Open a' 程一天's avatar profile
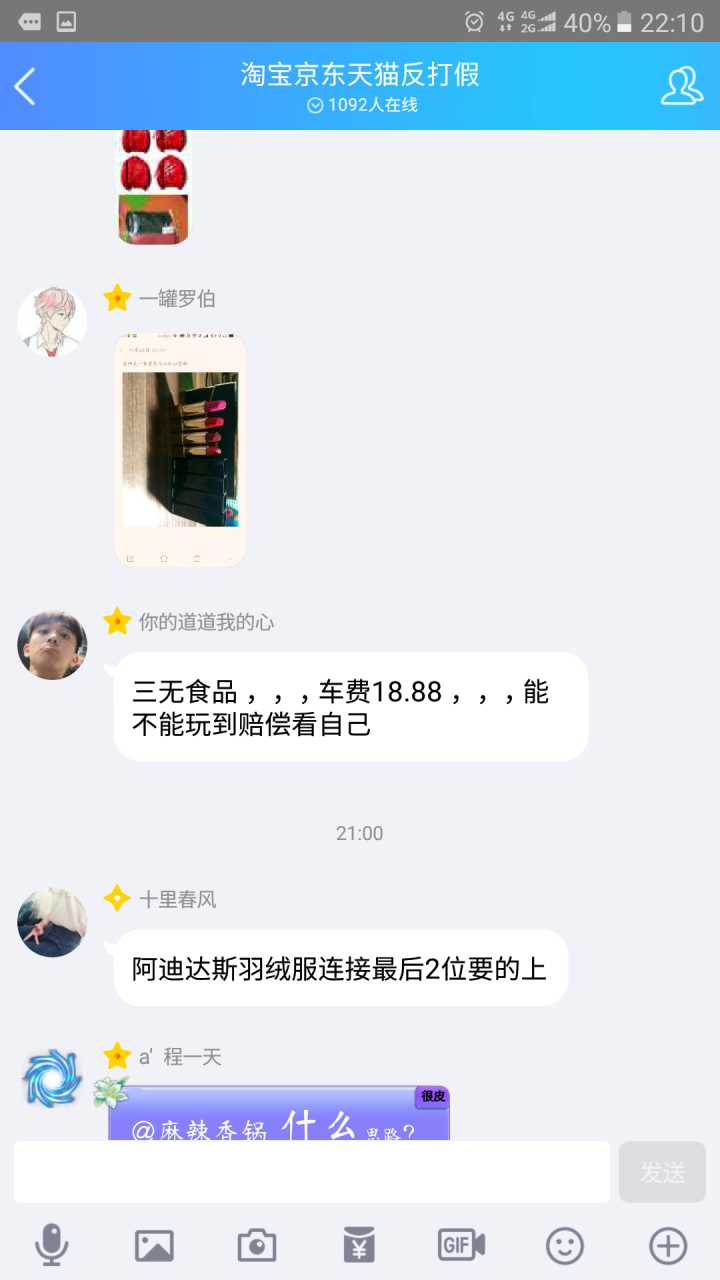The image size is (720, 1280). pyautogui.click(x=52, y=1078)
